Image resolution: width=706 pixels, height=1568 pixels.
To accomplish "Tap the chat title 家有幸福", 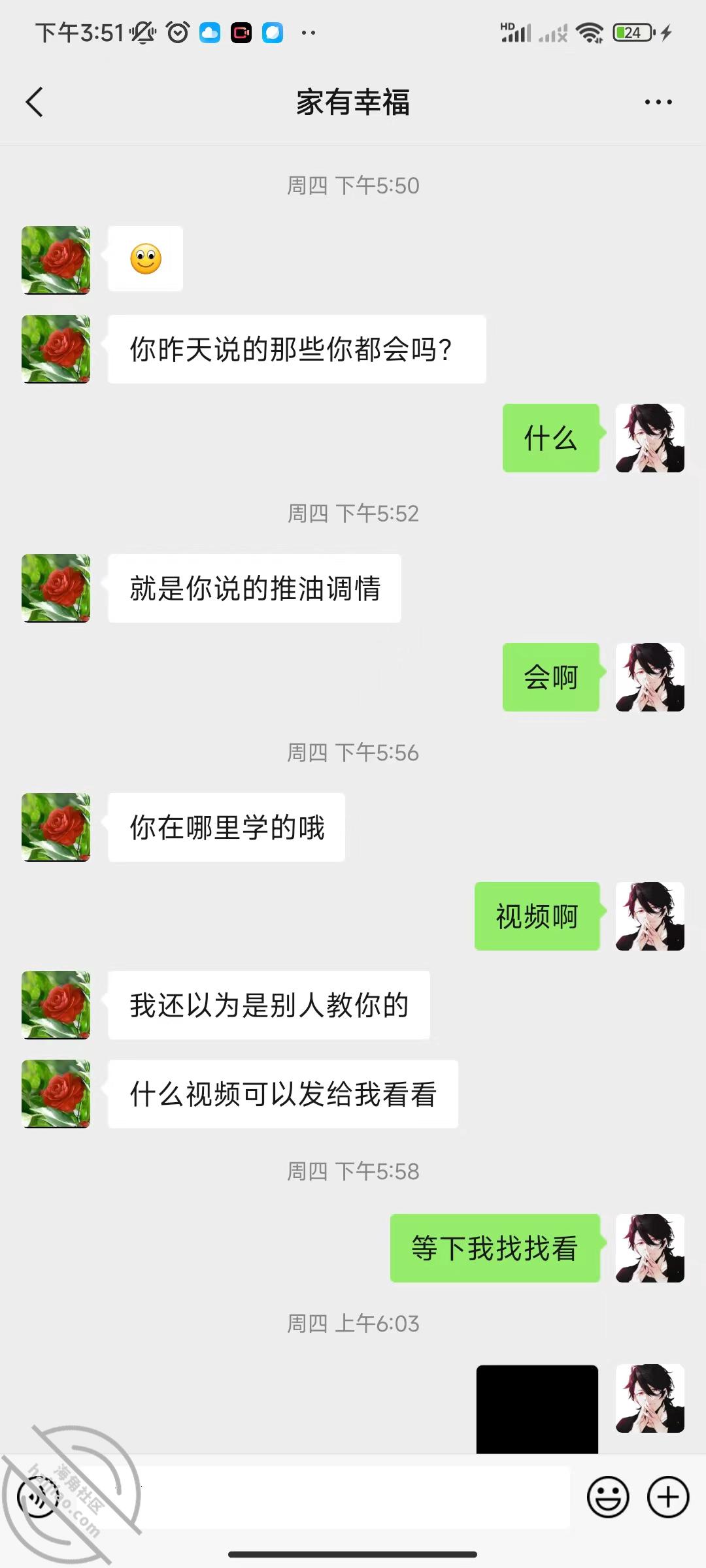I will point(353,103).
